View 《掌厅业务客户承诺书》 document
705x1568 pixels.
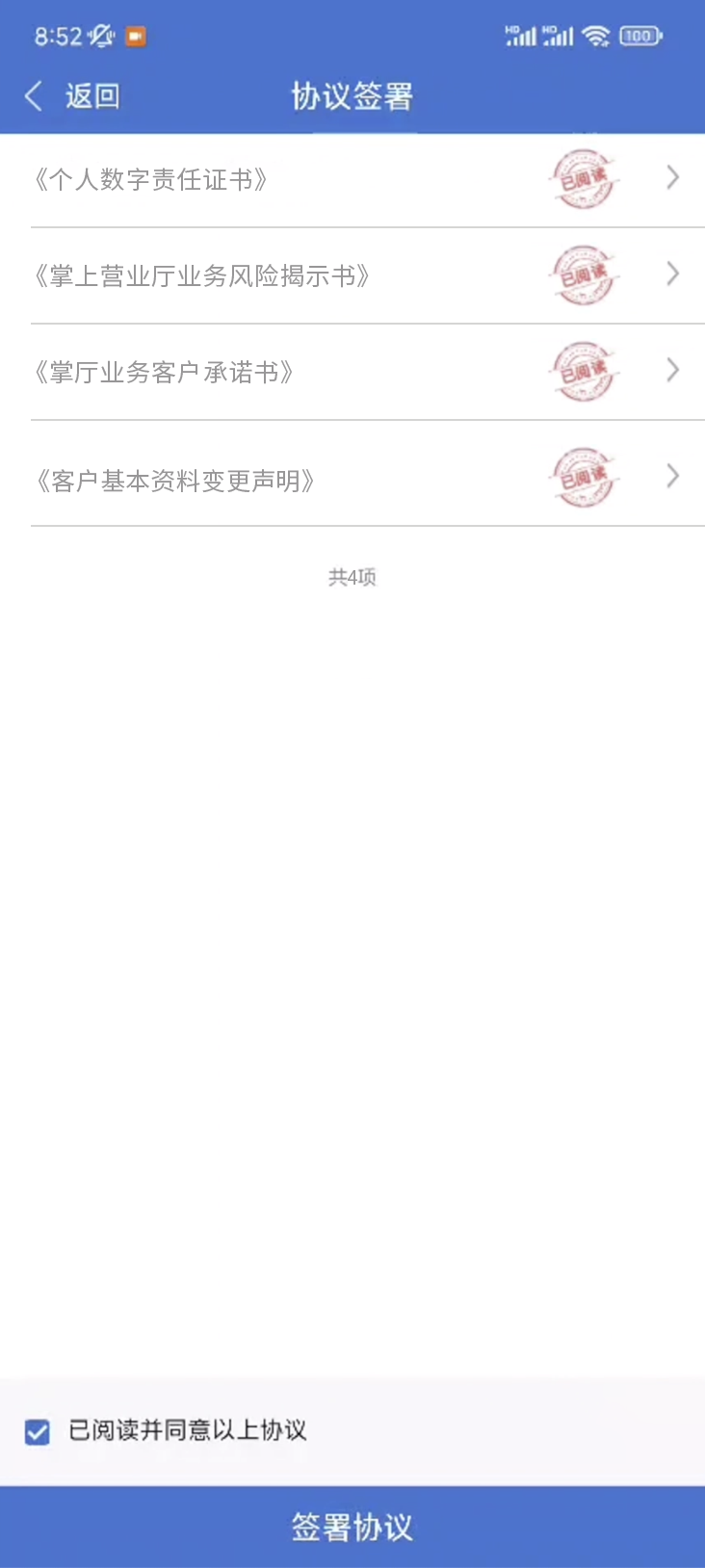pyautogui.click(x=352, y=373)
